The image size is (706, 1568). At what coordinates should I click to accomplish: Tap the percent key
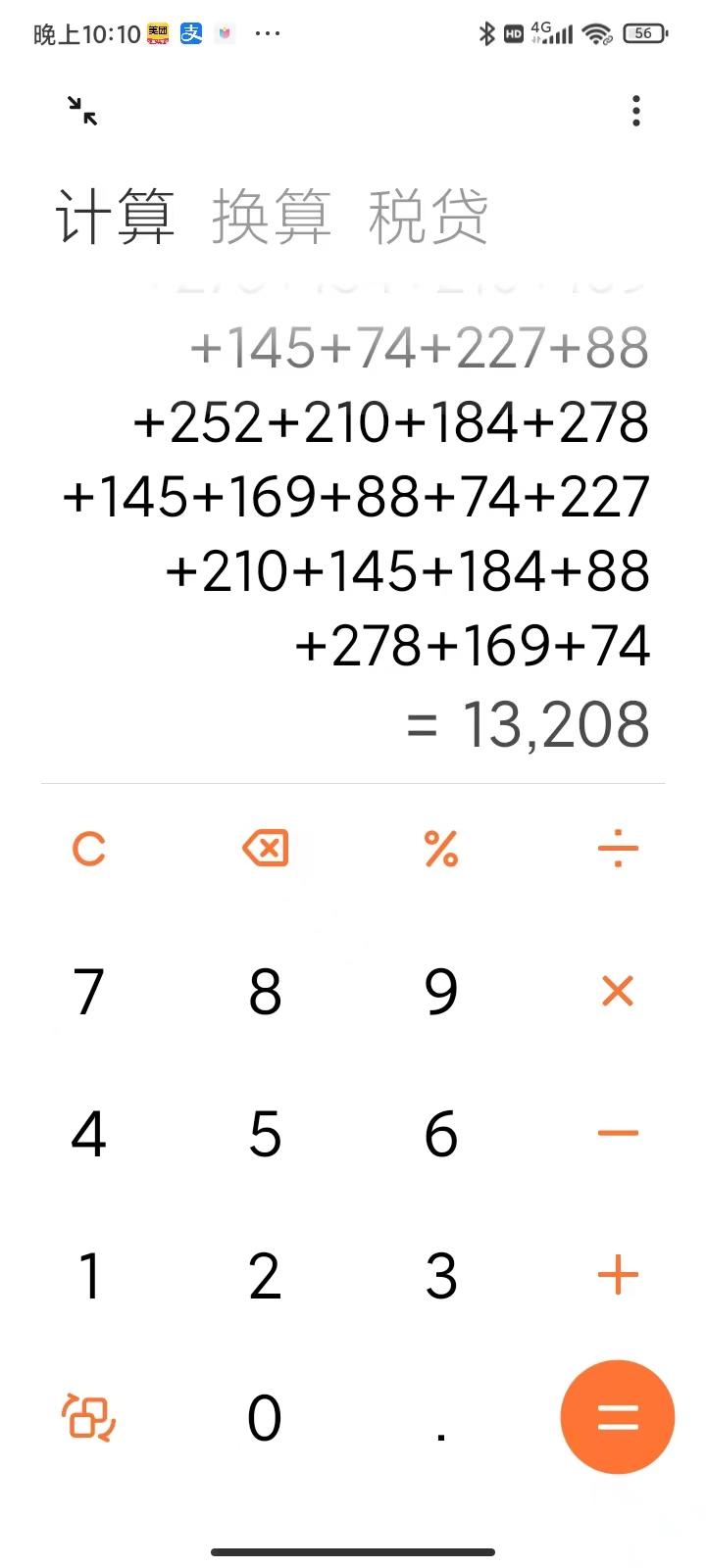point(441,849)
